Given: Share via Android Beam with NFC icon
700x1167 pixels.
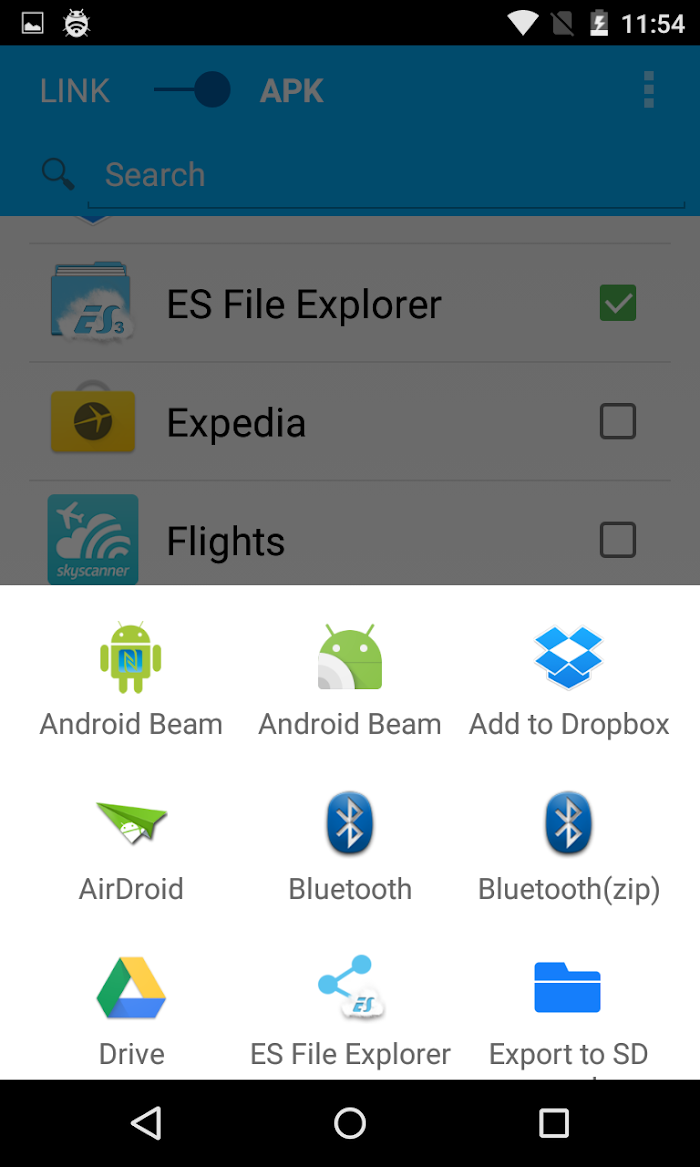Looking at the screenshot, I should point(131,679).
